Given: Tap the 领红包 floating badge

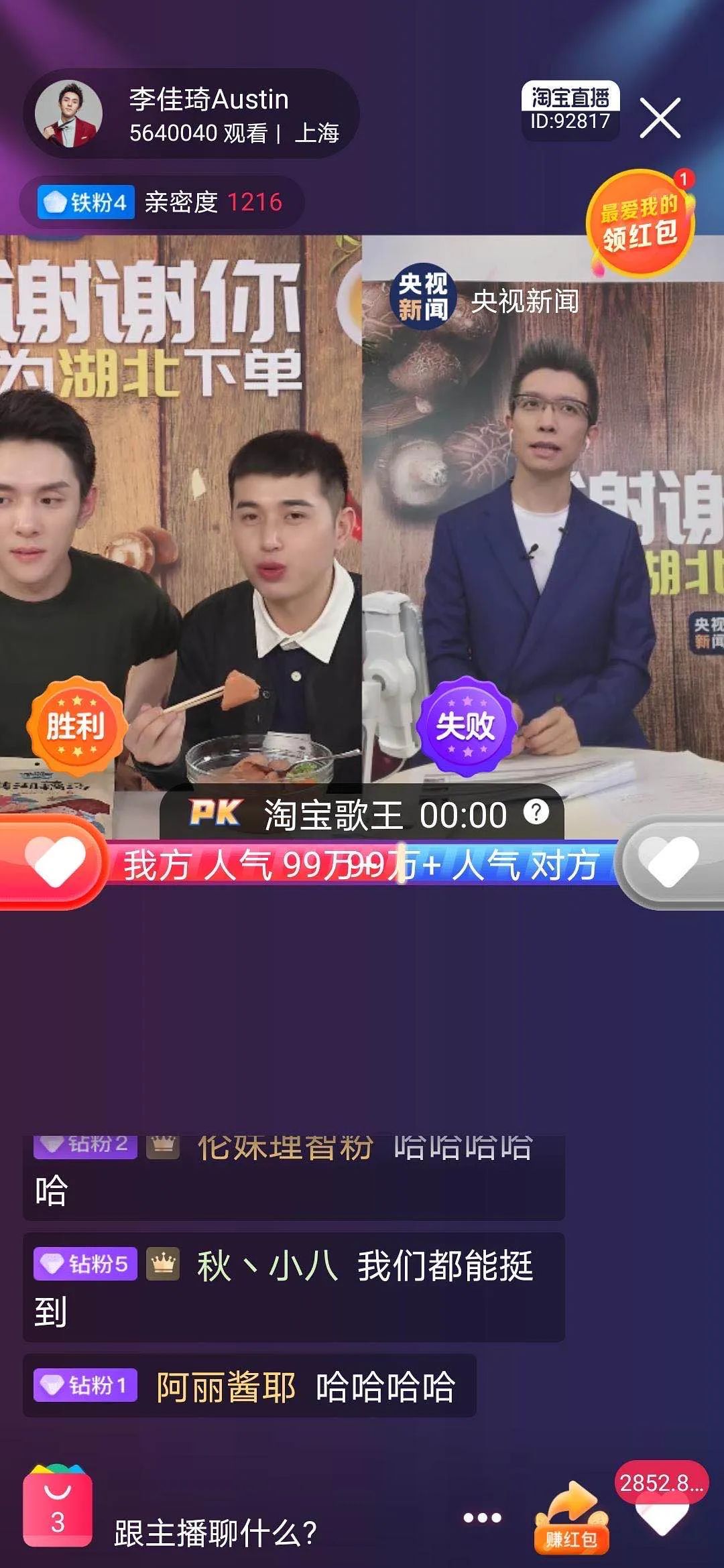Looking at the screenshot, I should [x=640, y=222].
